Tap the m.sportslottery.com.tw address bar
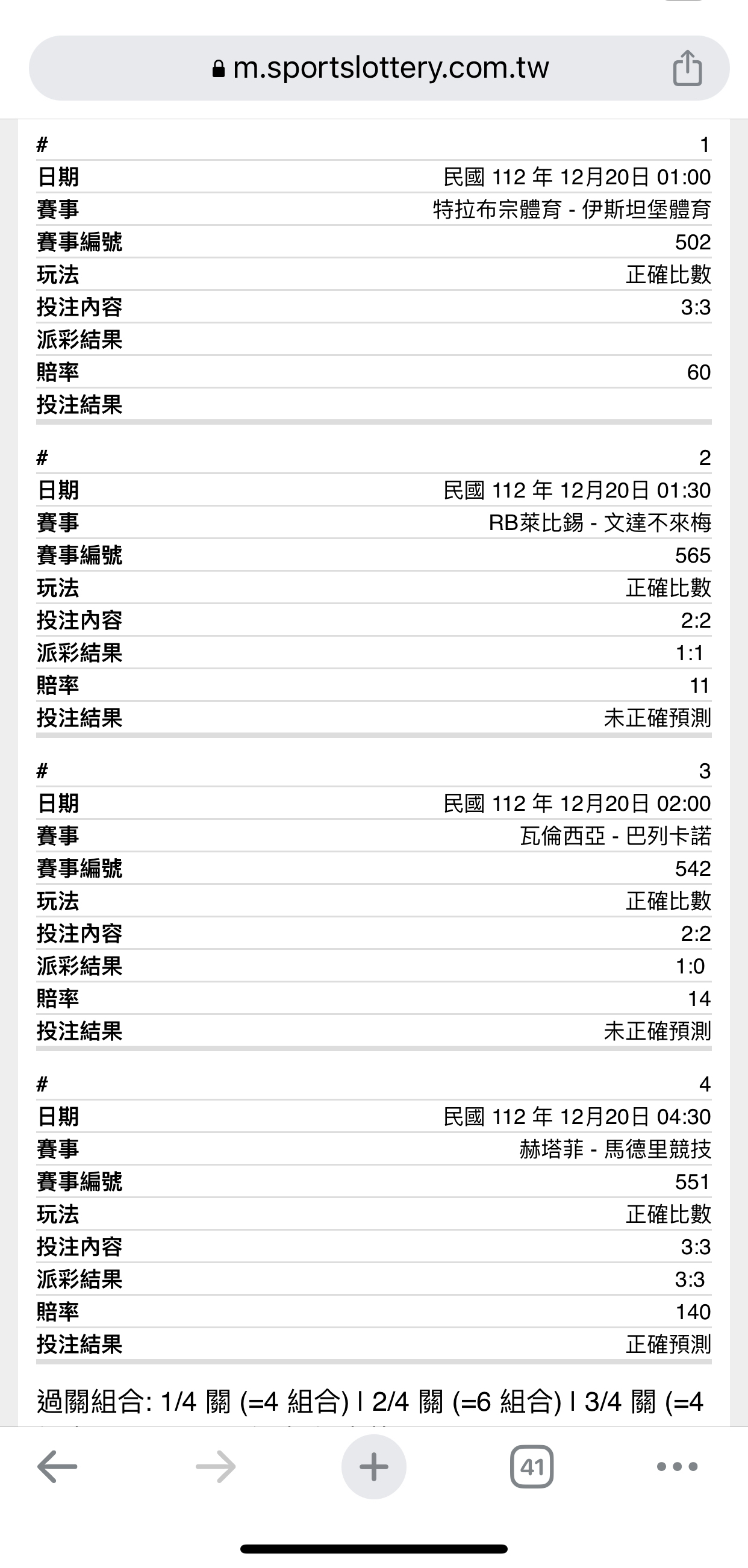Viewport: 748px width, 1568px height. (379, 67)
